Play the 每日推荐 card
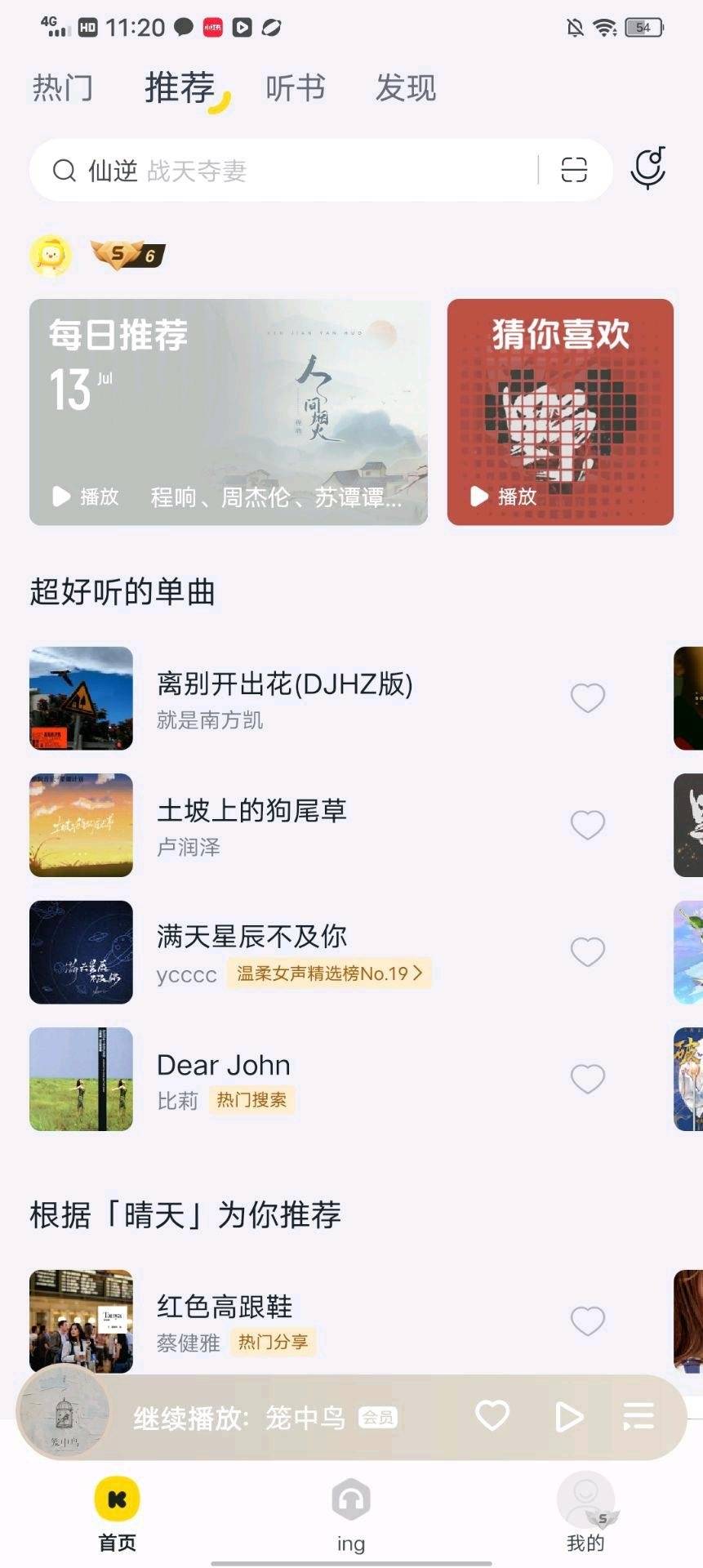Viewport: 703px width, 1568px height. pyautogui.click(x=86, y=497)
